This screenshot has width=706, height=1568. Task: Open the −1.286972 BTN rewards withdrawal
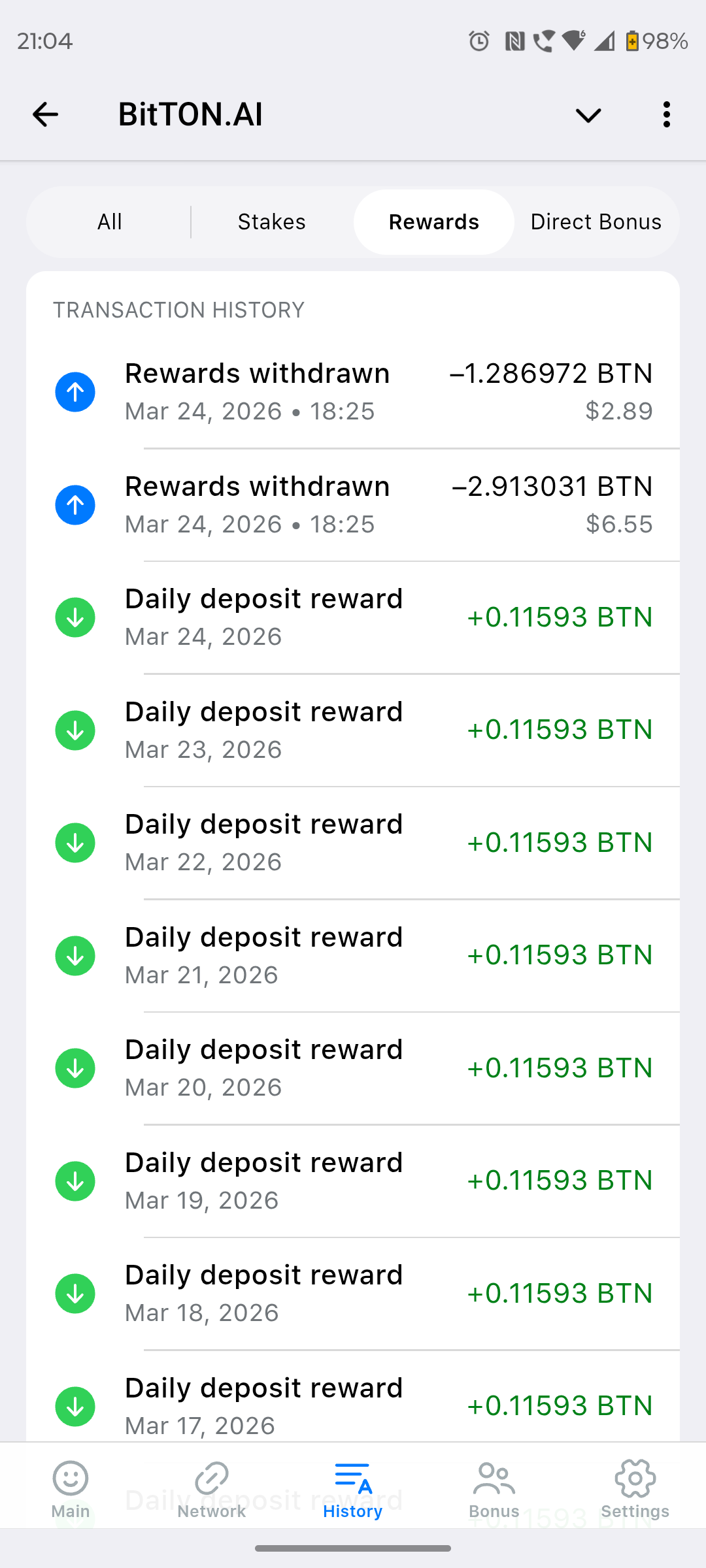pyautogui.click(x=353, y=392)
